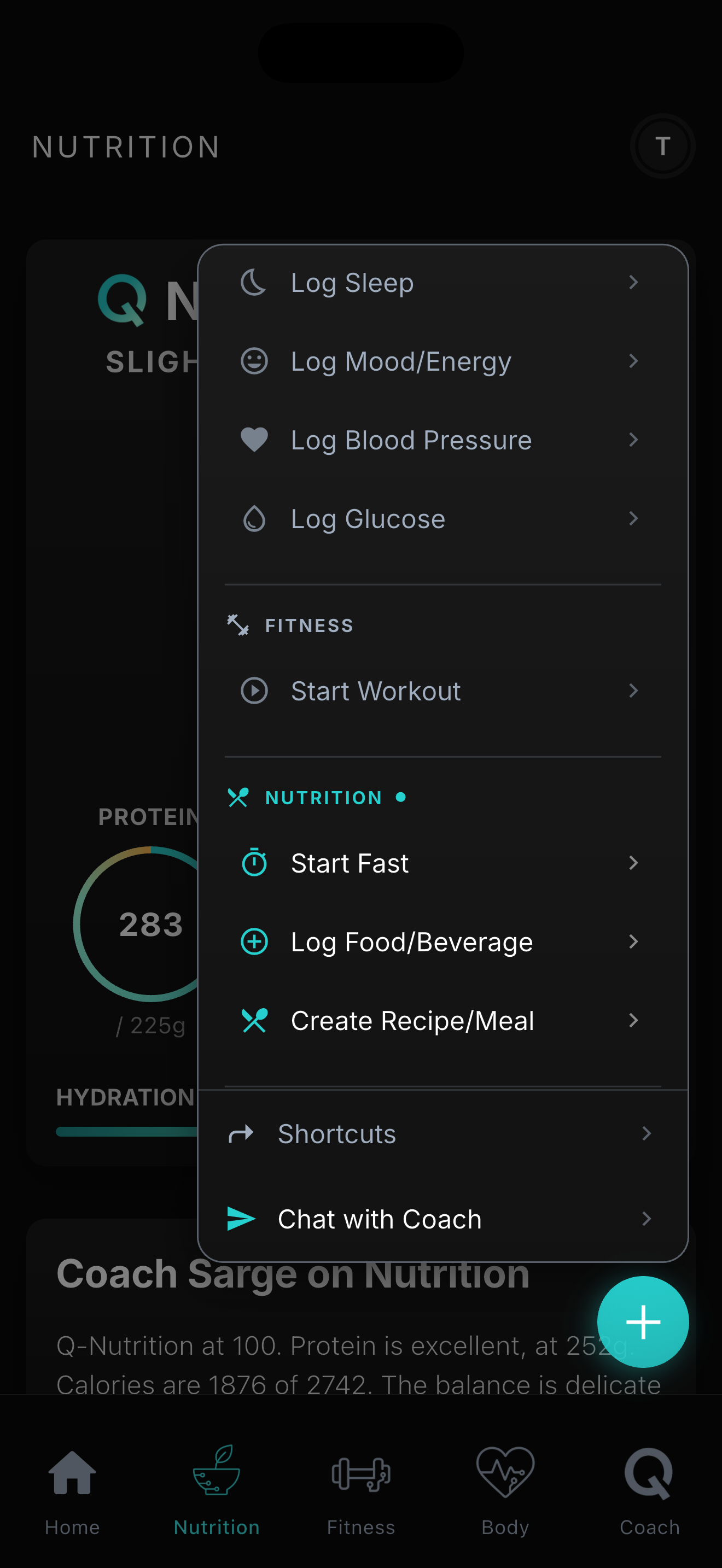The width and height of the screenshot is (722, 1568).
Task: Expand the Start Workout chevron
Action: point(634,691)
